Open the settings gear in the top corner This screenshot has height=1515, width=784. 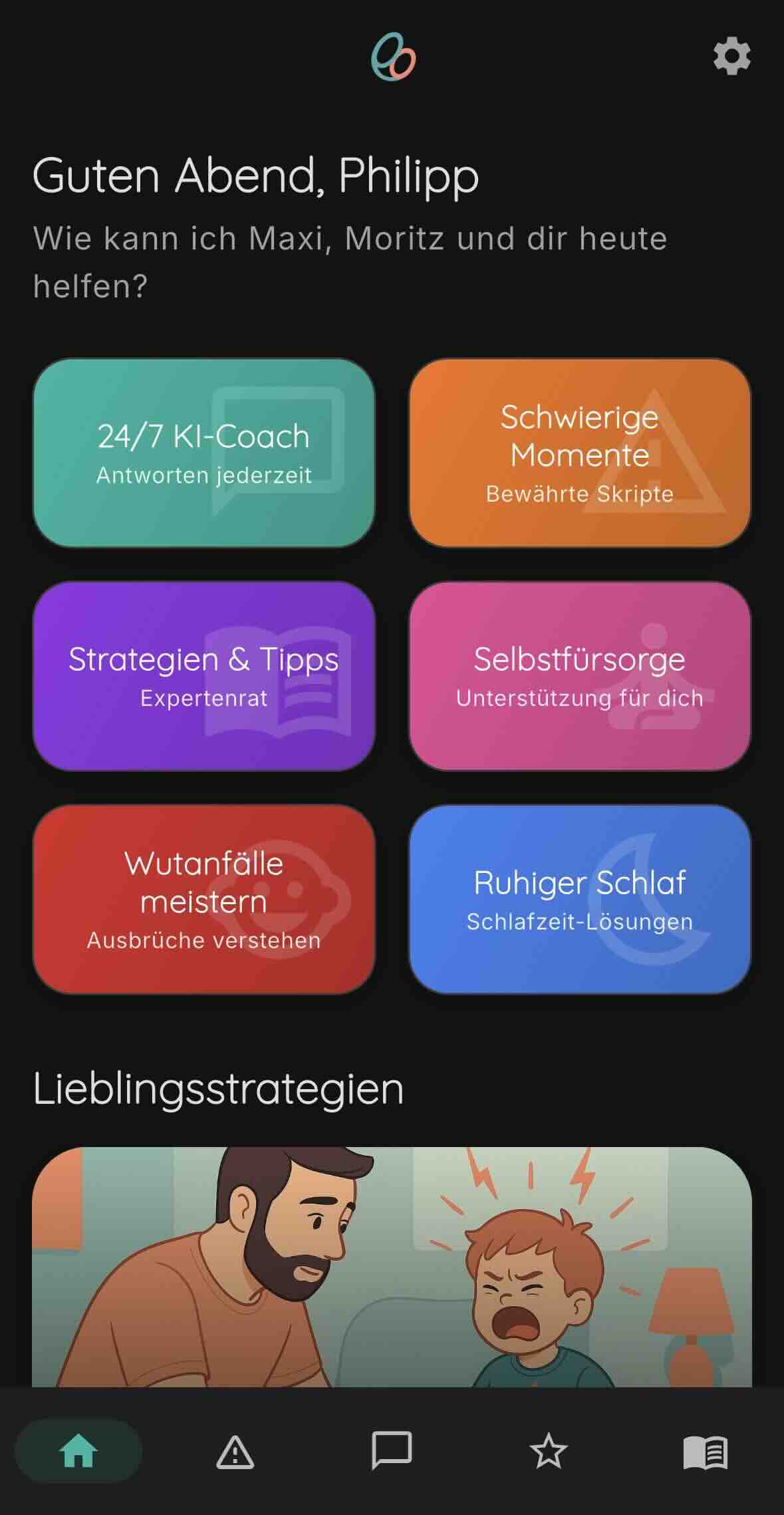(x=731, y=58)
